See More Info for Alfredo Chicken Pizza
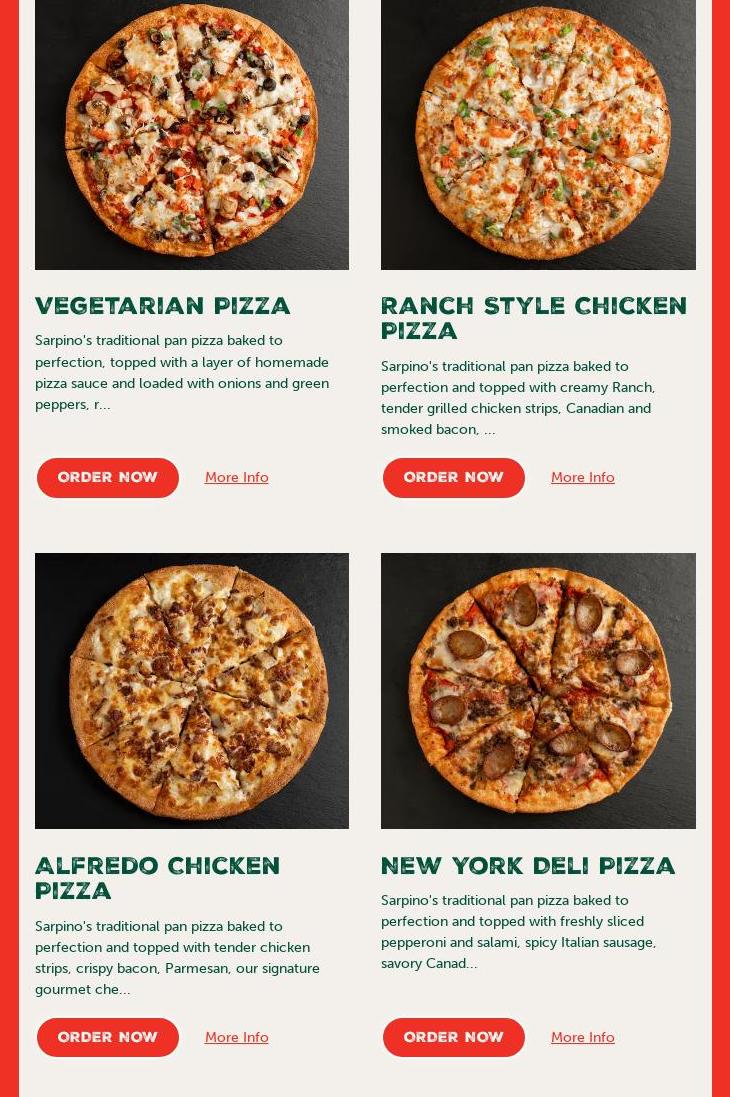This screenshot has height=1097, width=730. click(x=237, y=1038)
